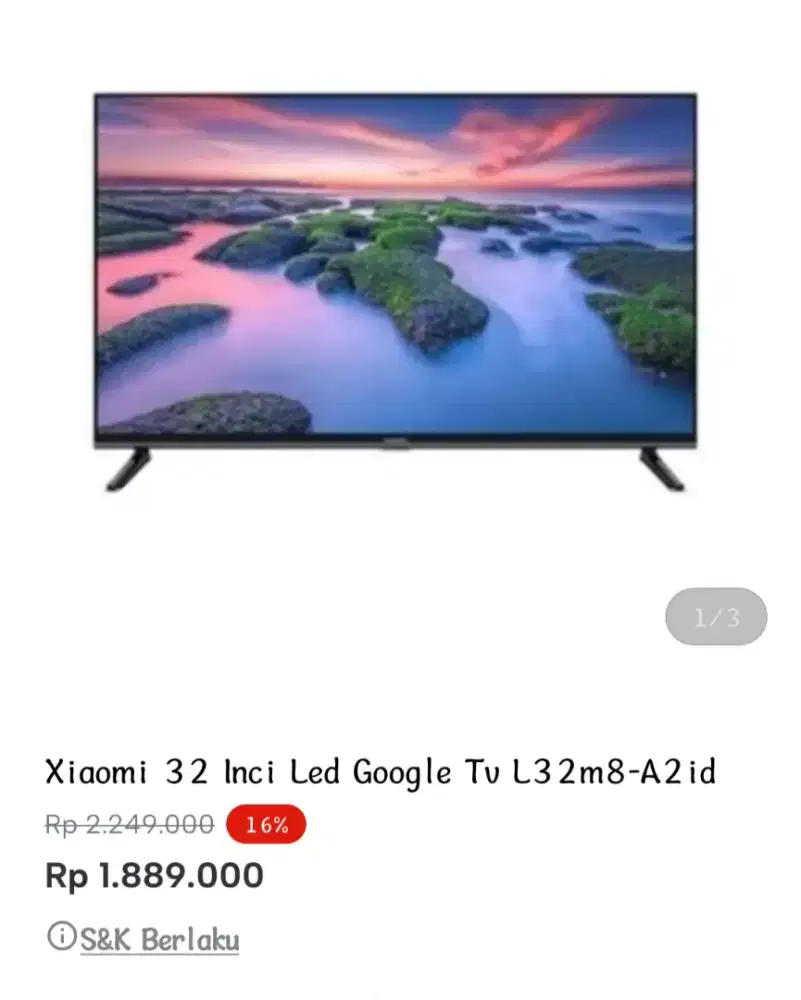
Task: Tap the circled i information symbol
Action: pos(61,936)
